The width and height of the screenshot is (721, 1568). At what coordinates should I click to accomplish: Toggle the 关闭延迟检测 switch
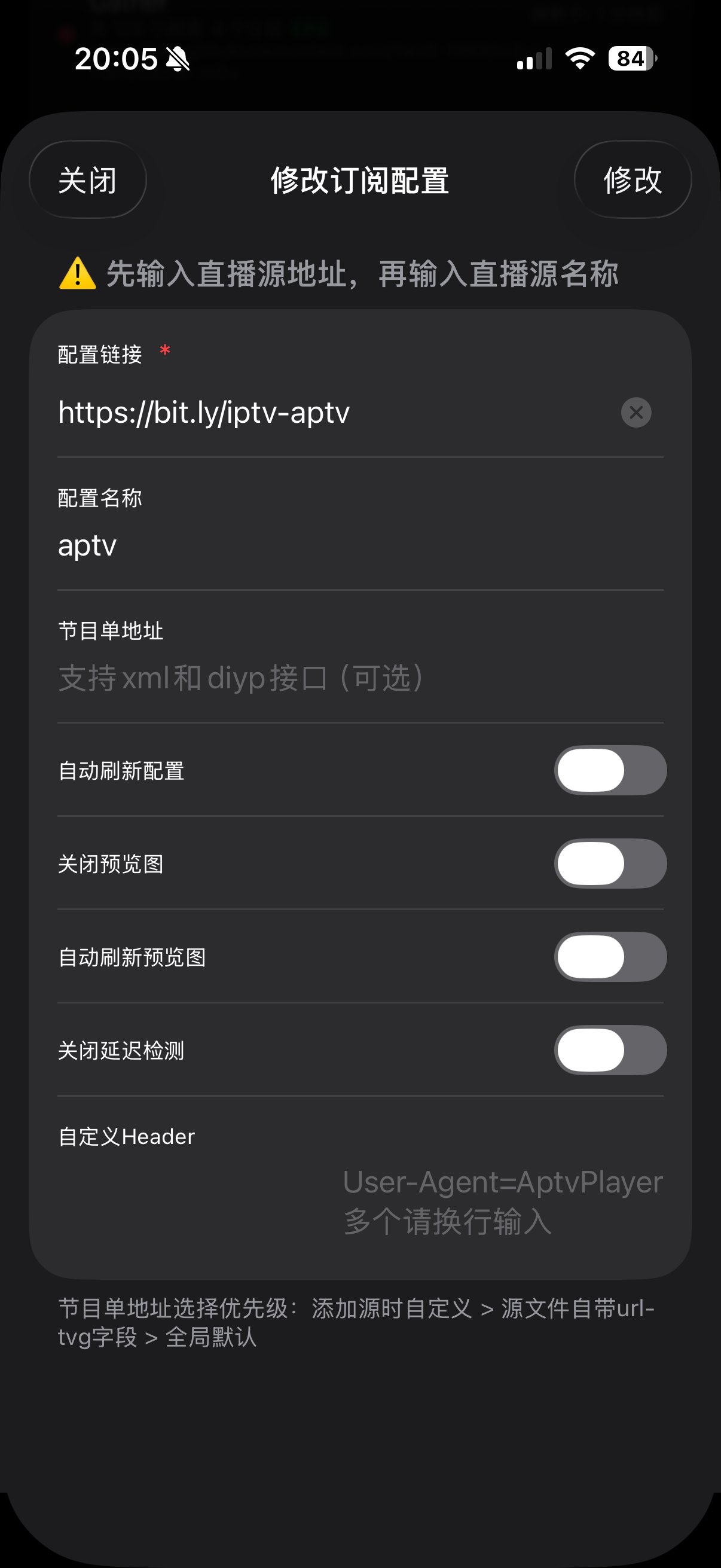tap(610, 1050)
